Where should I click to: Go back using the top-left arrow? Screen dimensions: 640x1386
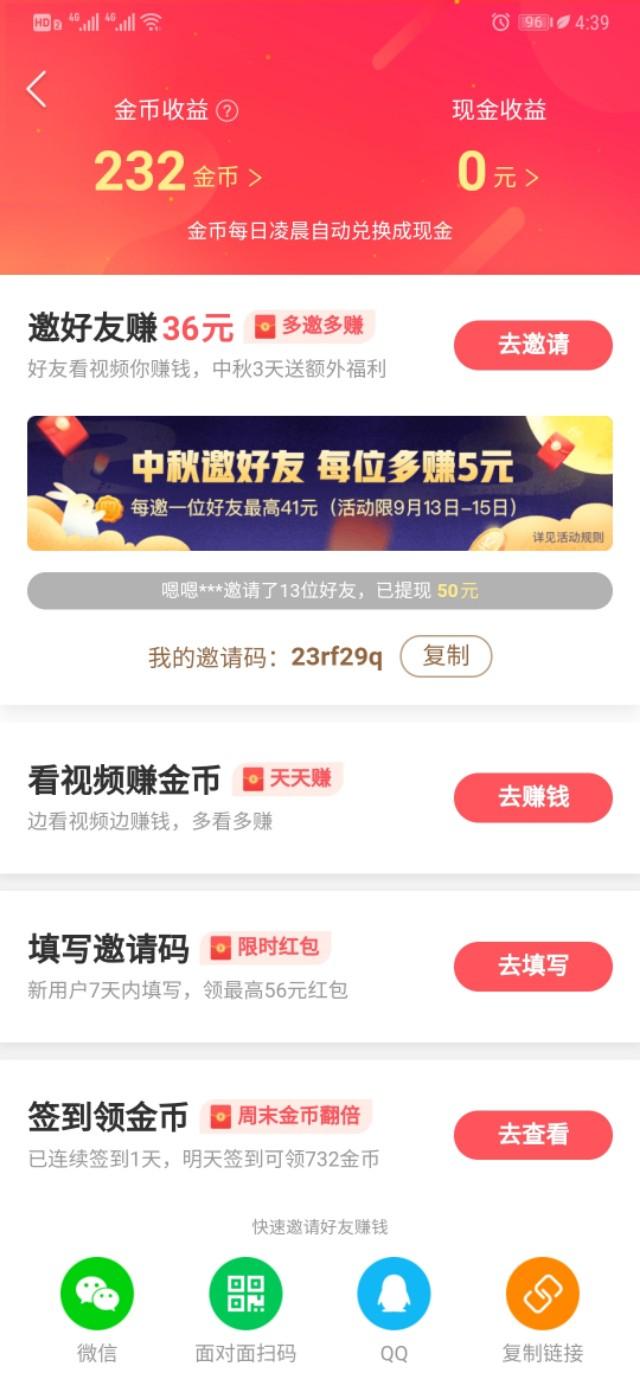coord(37,90)
